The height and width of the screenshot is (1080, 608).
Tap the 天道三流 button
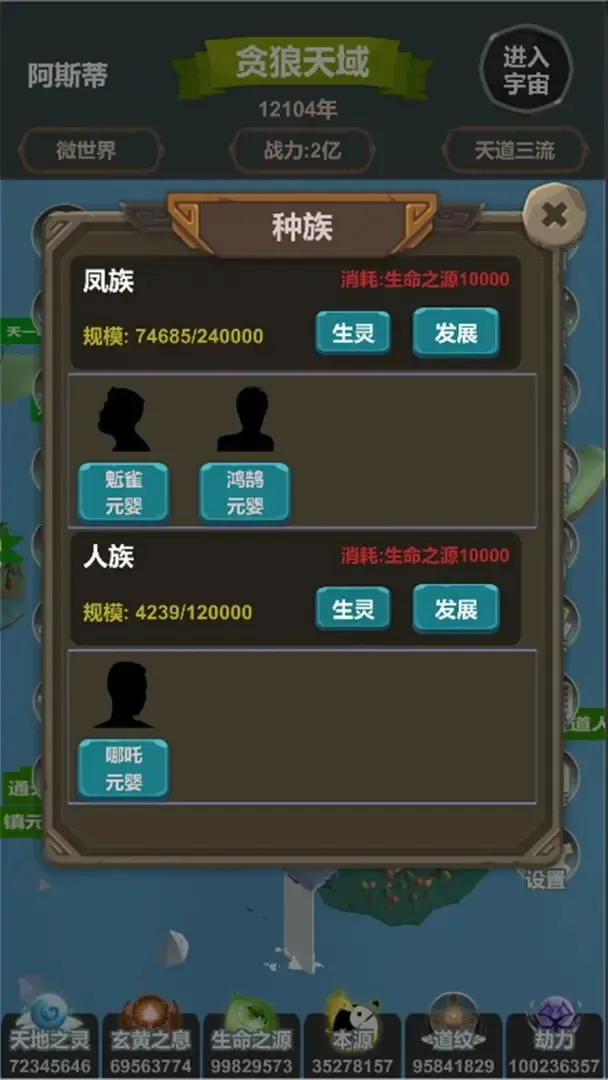click(x=514, y=151)
